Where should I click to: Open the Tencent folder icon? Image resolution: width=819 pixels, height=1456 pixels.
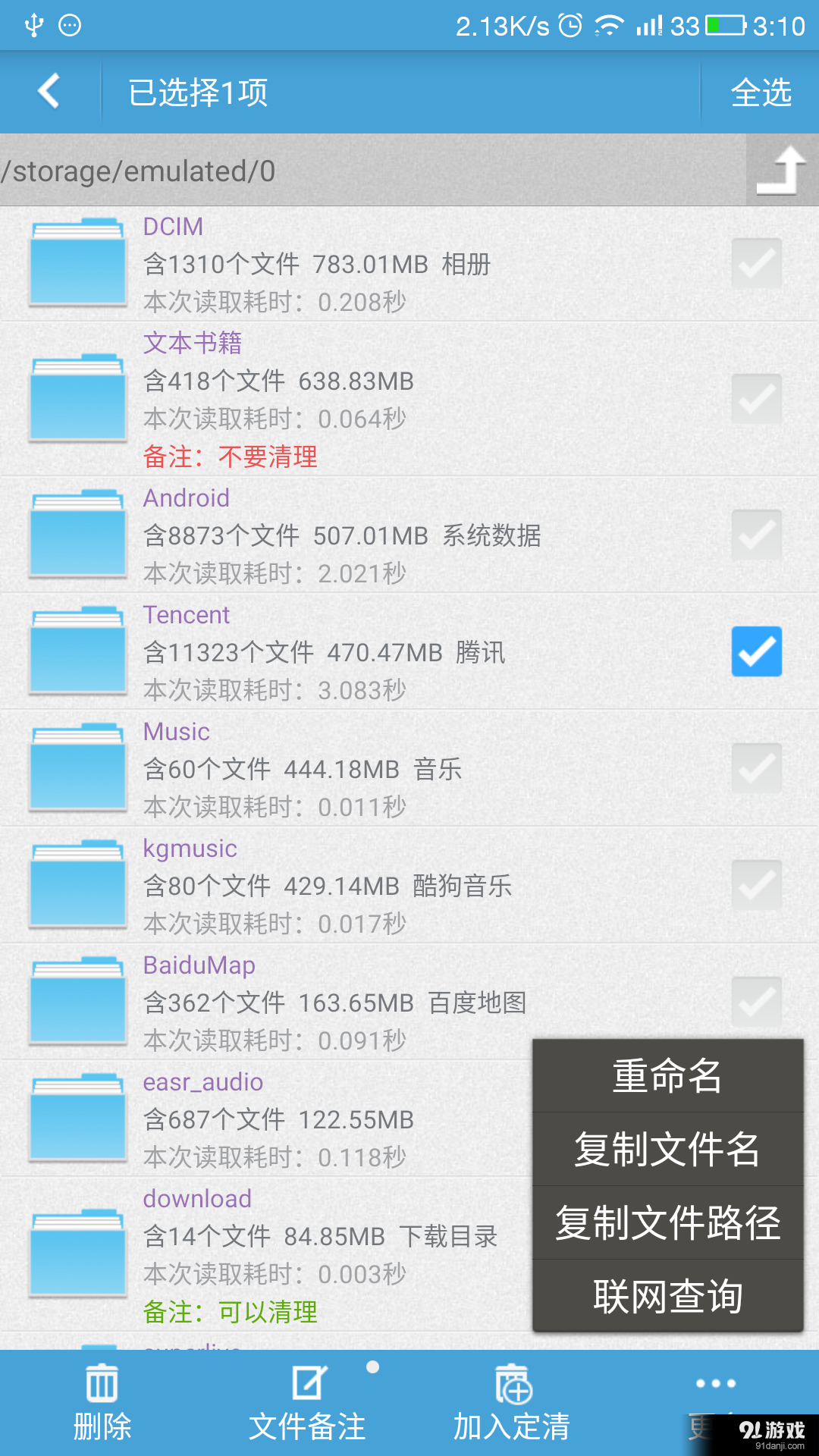tap(76, 651)
